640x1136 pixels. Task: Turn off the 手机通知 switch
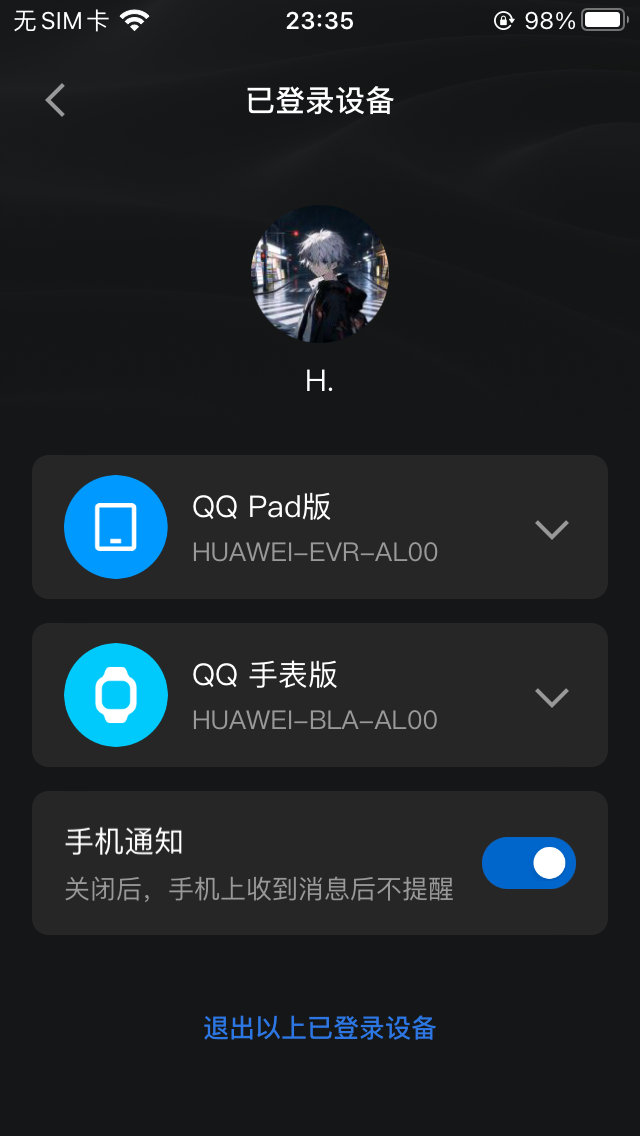point(528,863)
